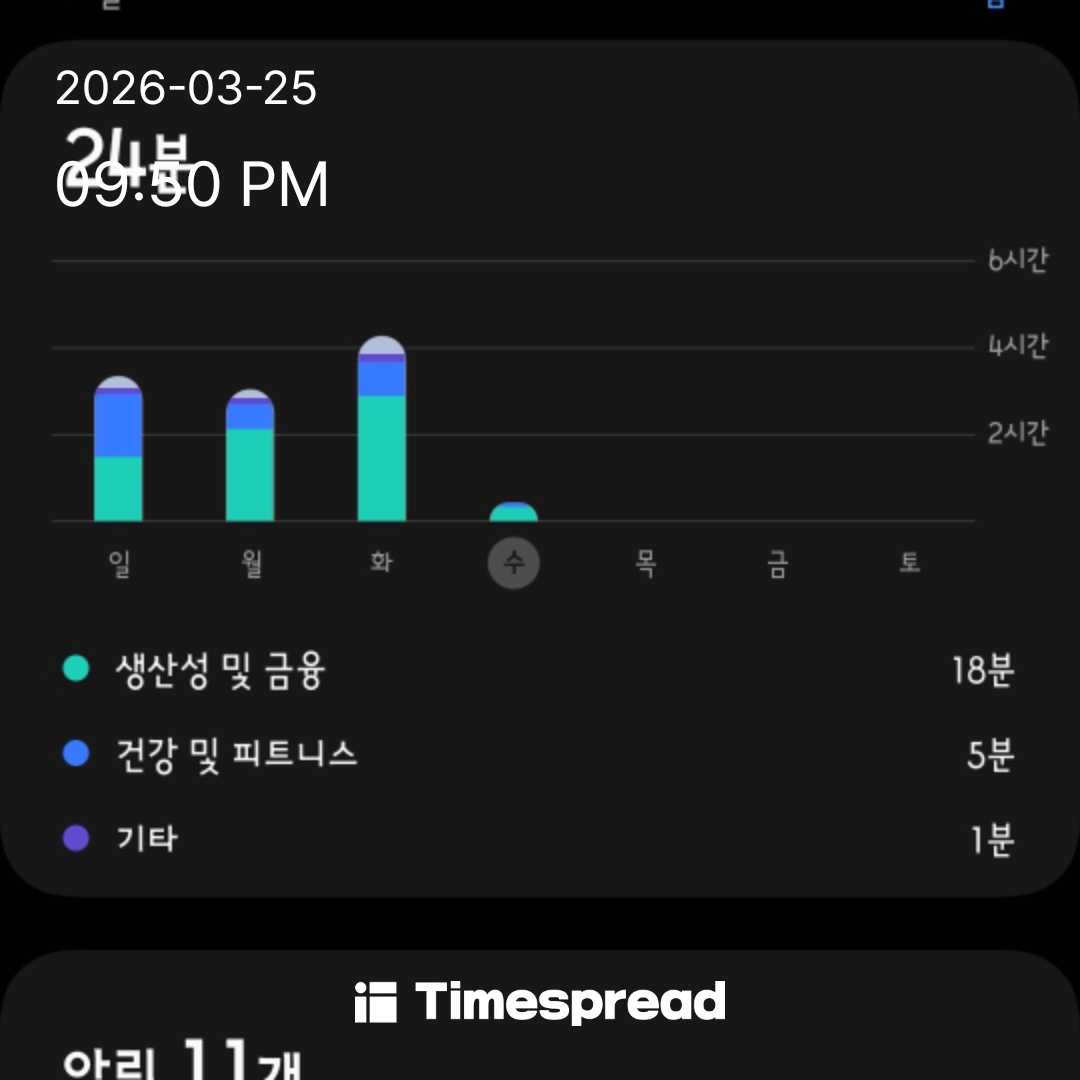Choose 금 (Friday) on the chart
The width and height of the screenshot is (1080, 1080).
pos(777,564)
